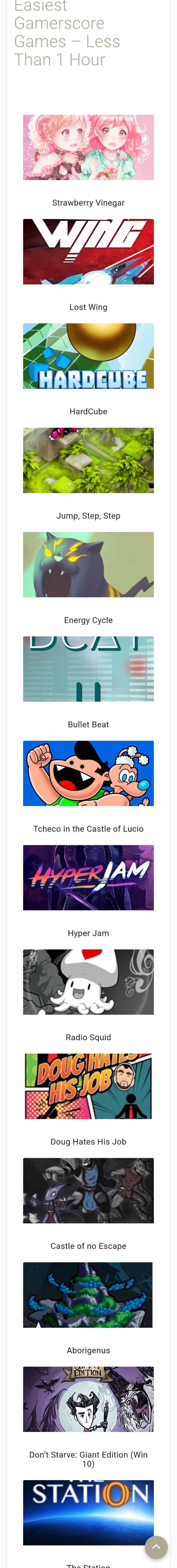Open the Jump, Step, Step game
The image size is (177, 1568).
click(88, 460)
